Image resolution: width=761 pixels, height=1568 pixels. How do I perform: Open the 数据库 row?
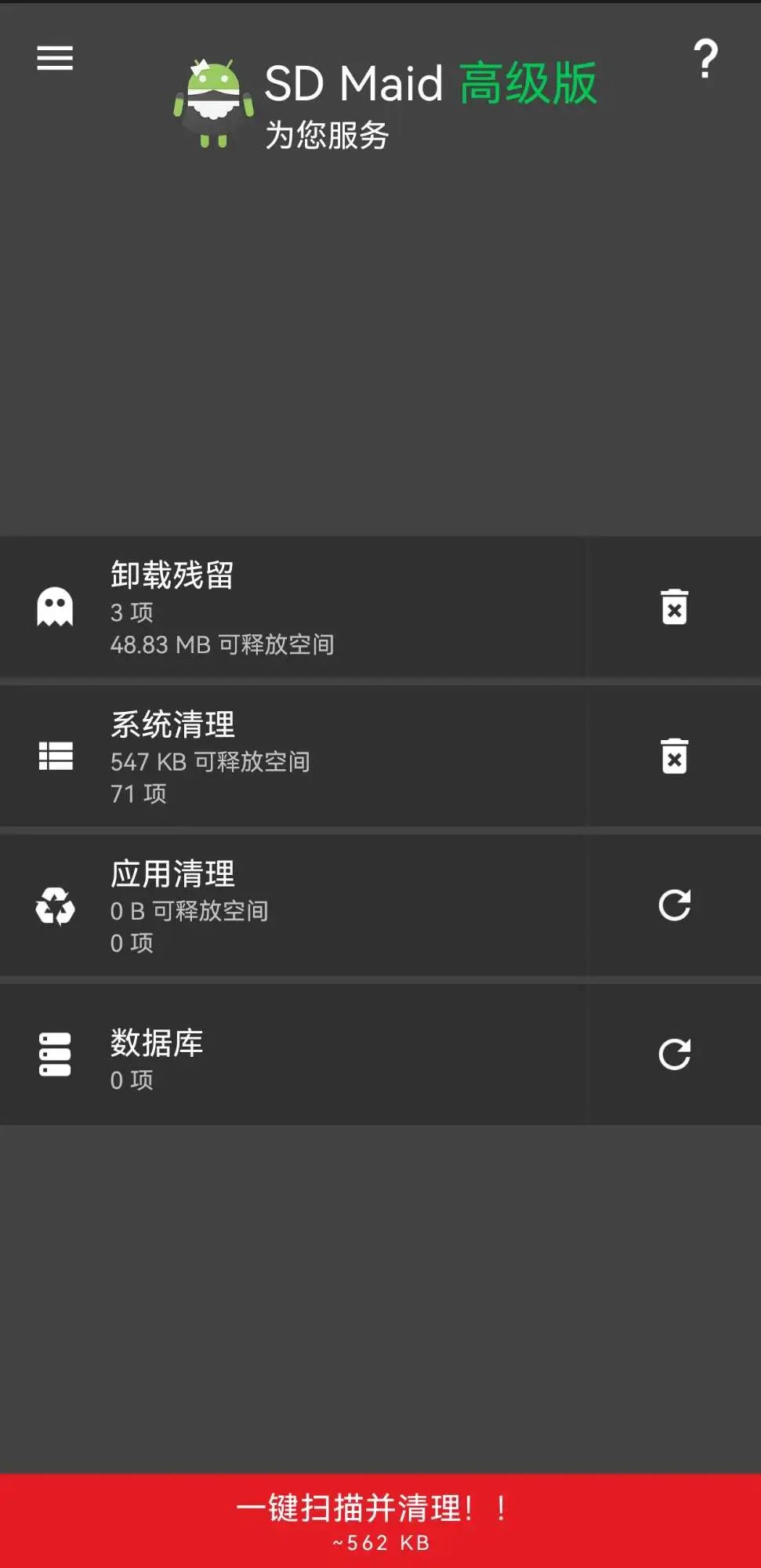(x=292, y=1054)
